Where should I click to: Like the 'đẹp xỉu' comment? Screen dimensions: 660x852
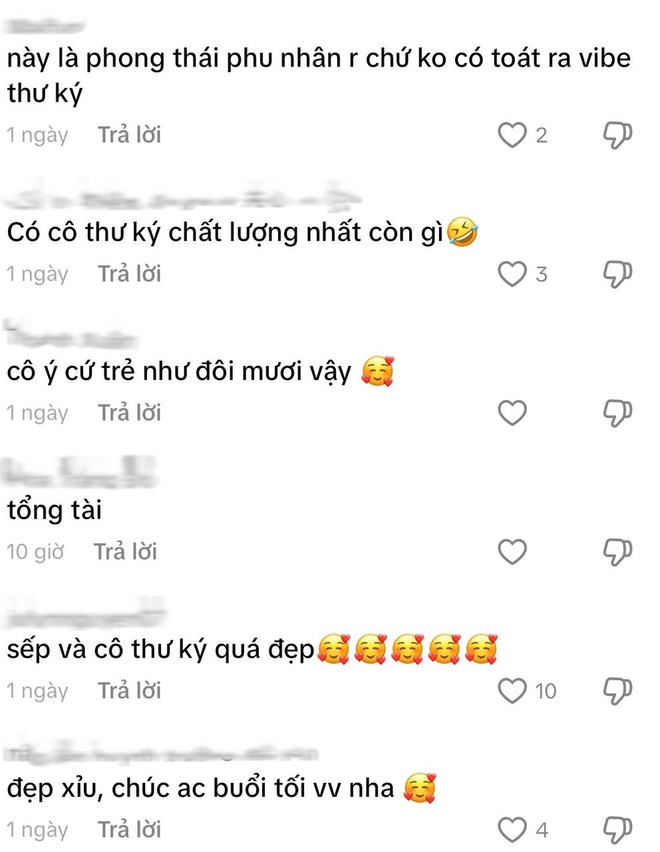[512, 830]
